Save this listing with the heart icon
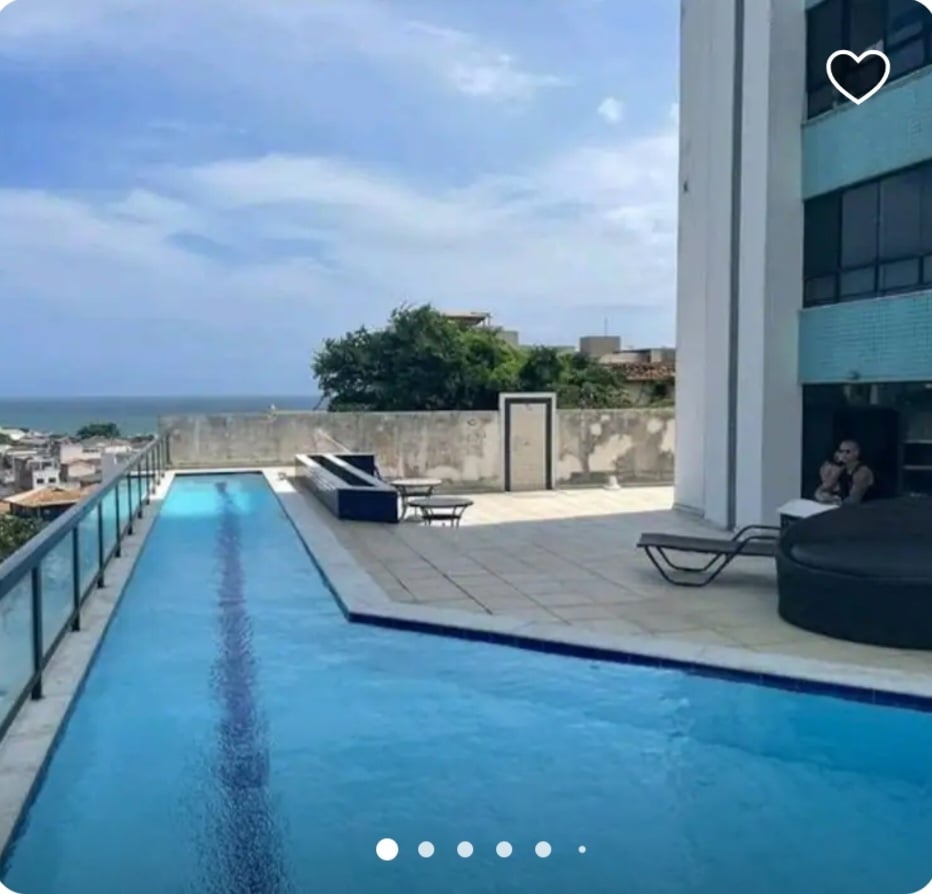The height and width of the screenshot is (894, 932). coord(857,75)
